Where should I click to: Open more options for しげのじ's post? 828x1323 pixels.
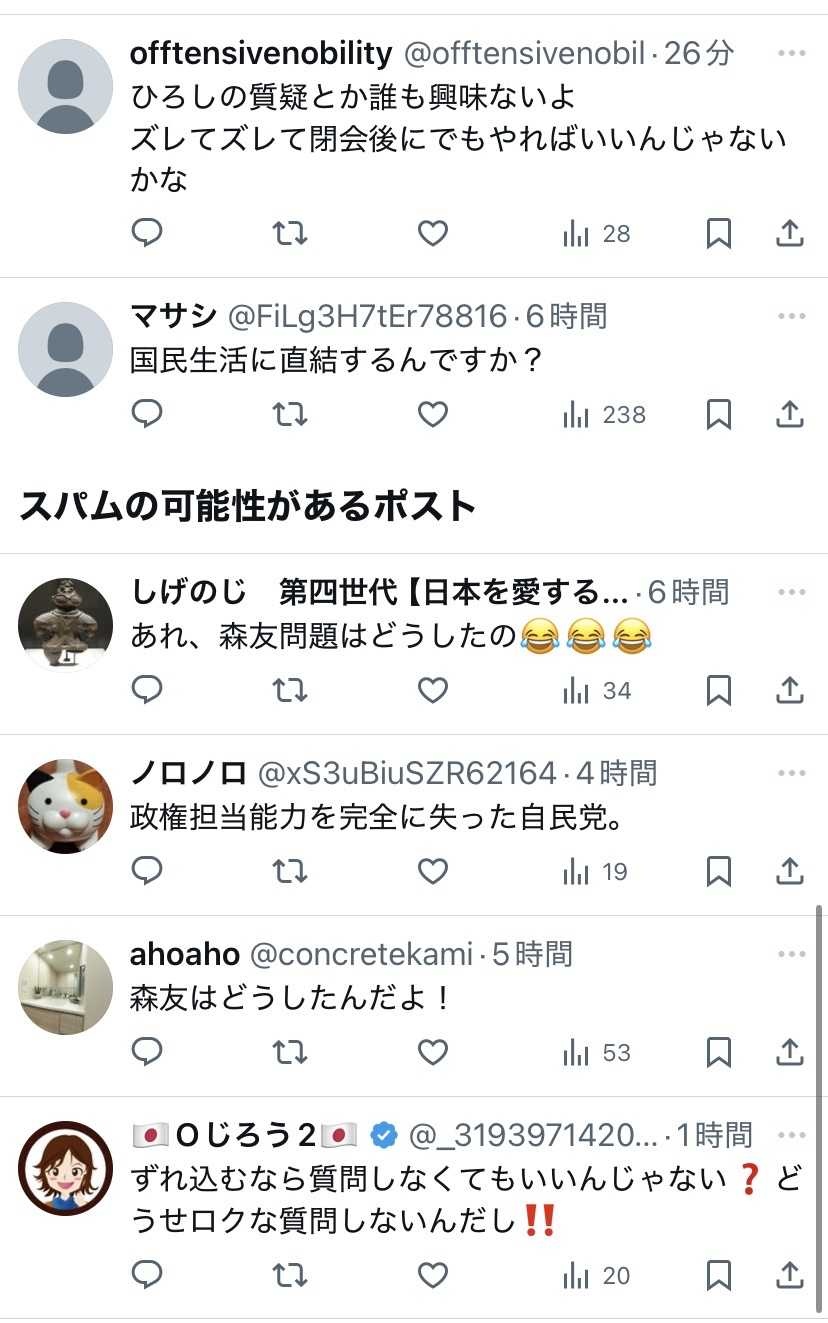[x=791, y=591]
